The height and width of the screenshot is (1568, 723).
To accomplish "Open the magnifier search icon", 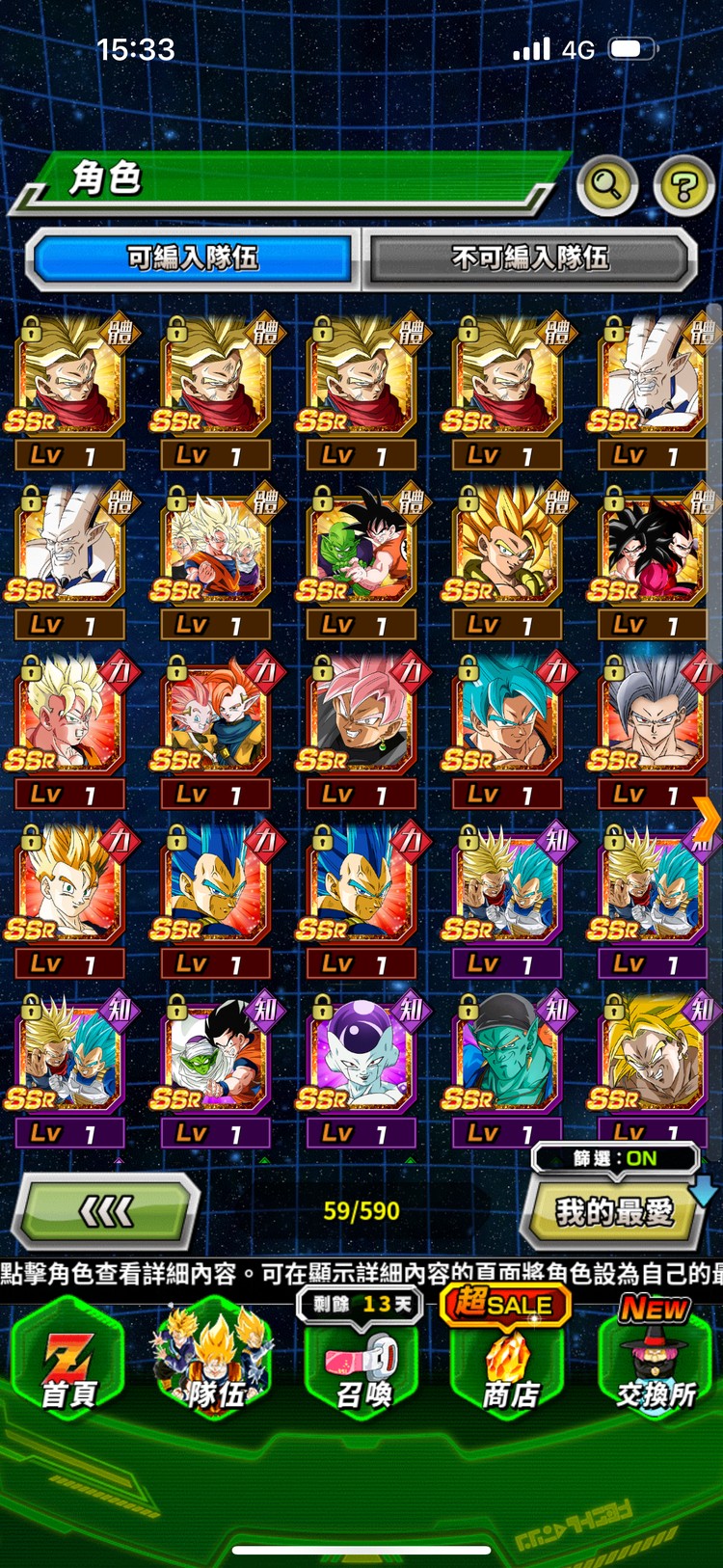I will point(606,183).
